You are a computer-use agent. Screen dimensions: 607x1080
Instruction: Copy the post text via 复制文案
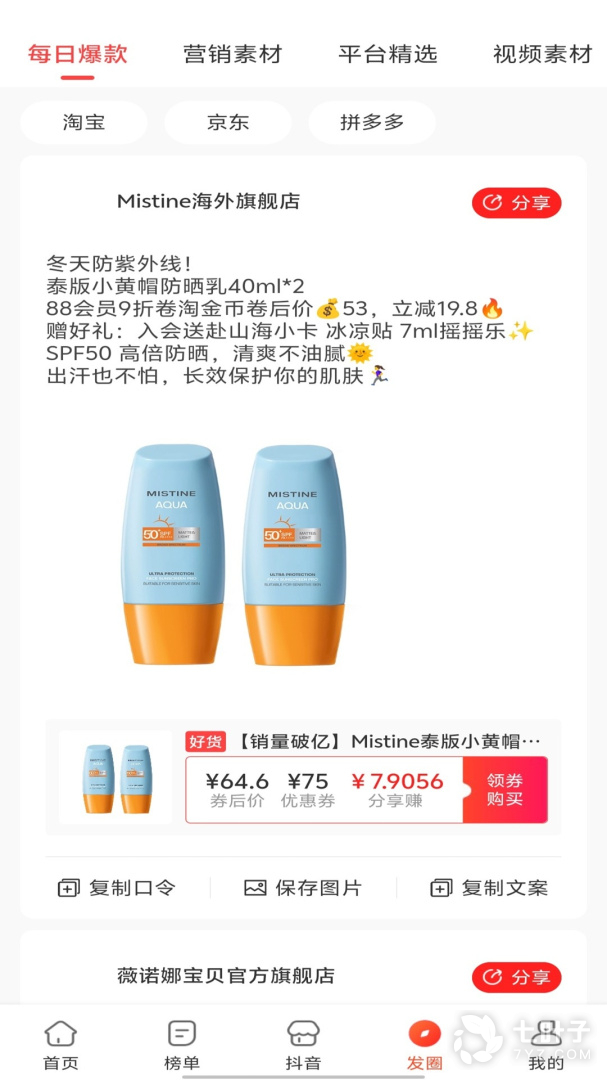click(x=489, y=887)
